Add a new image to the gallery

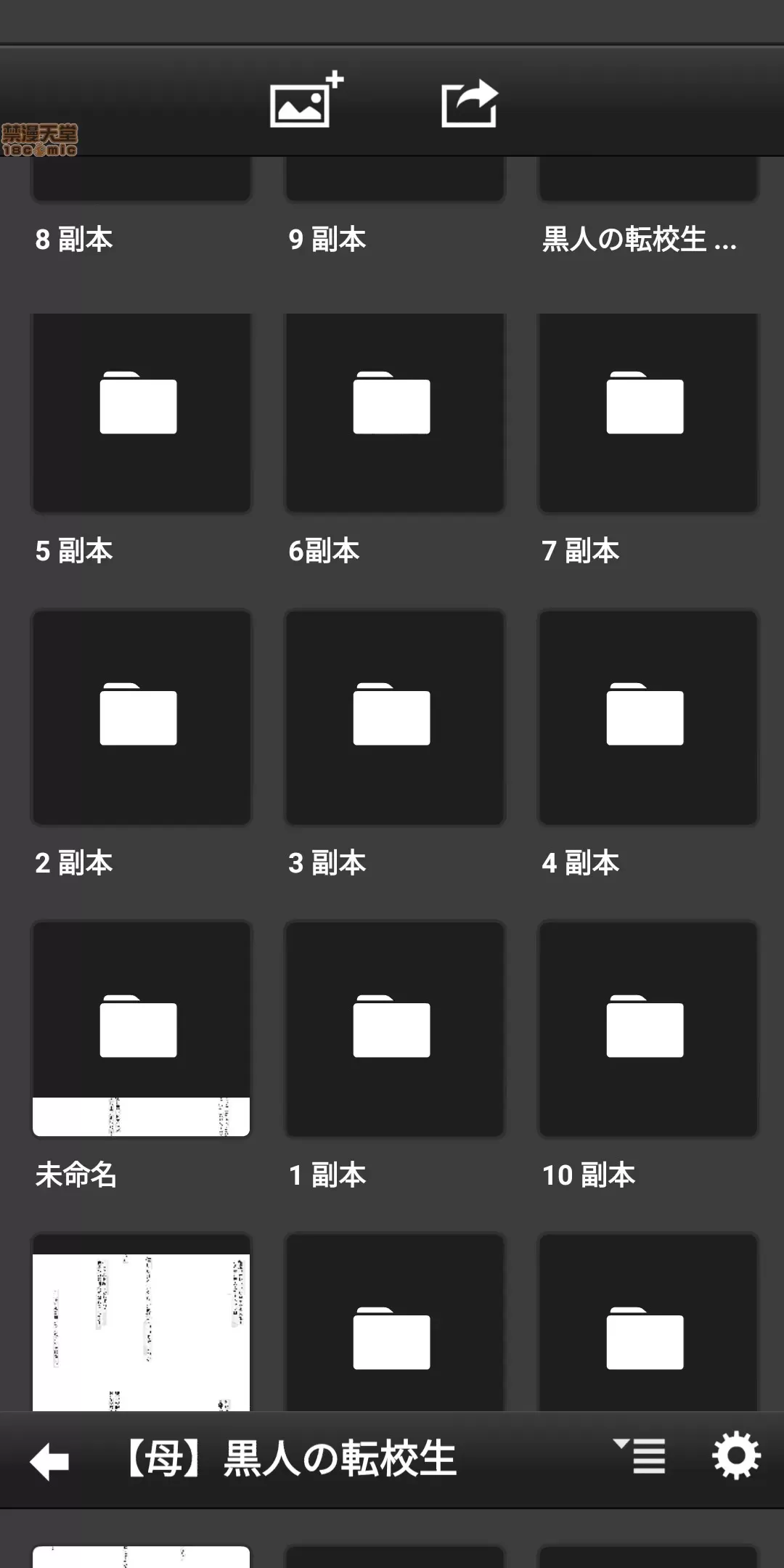pos(305,102)
